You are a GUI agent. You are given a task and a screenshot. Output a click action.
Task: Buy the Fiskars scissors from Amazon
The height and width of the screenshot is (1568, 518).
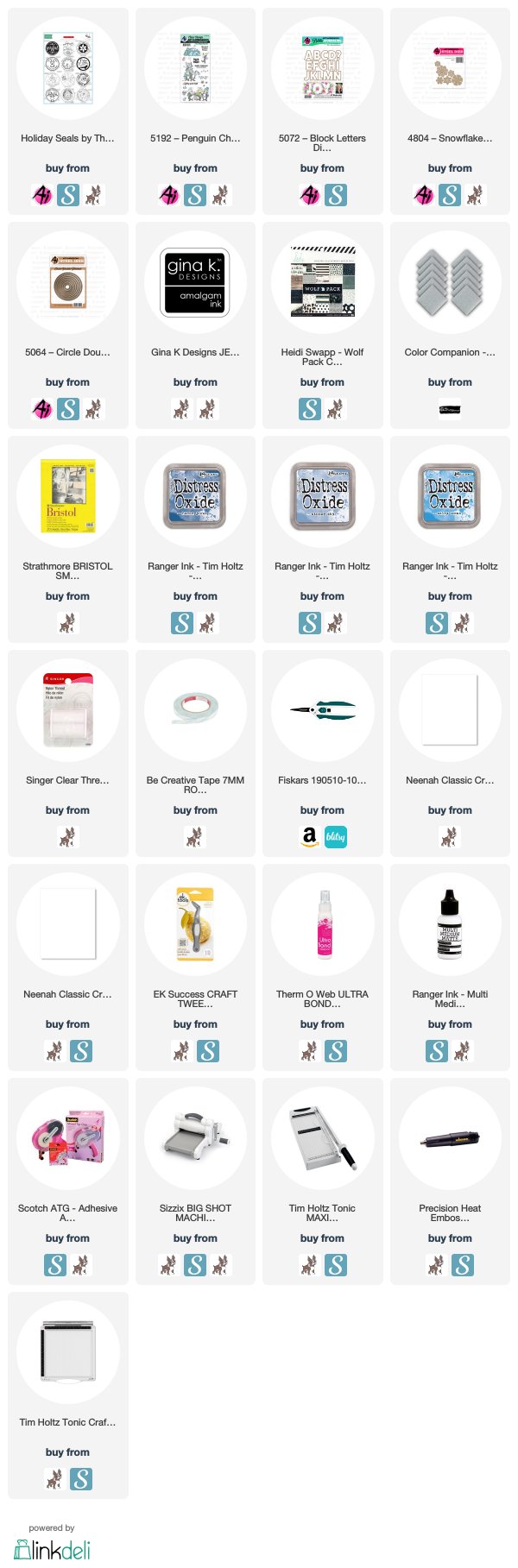[309, 836]
